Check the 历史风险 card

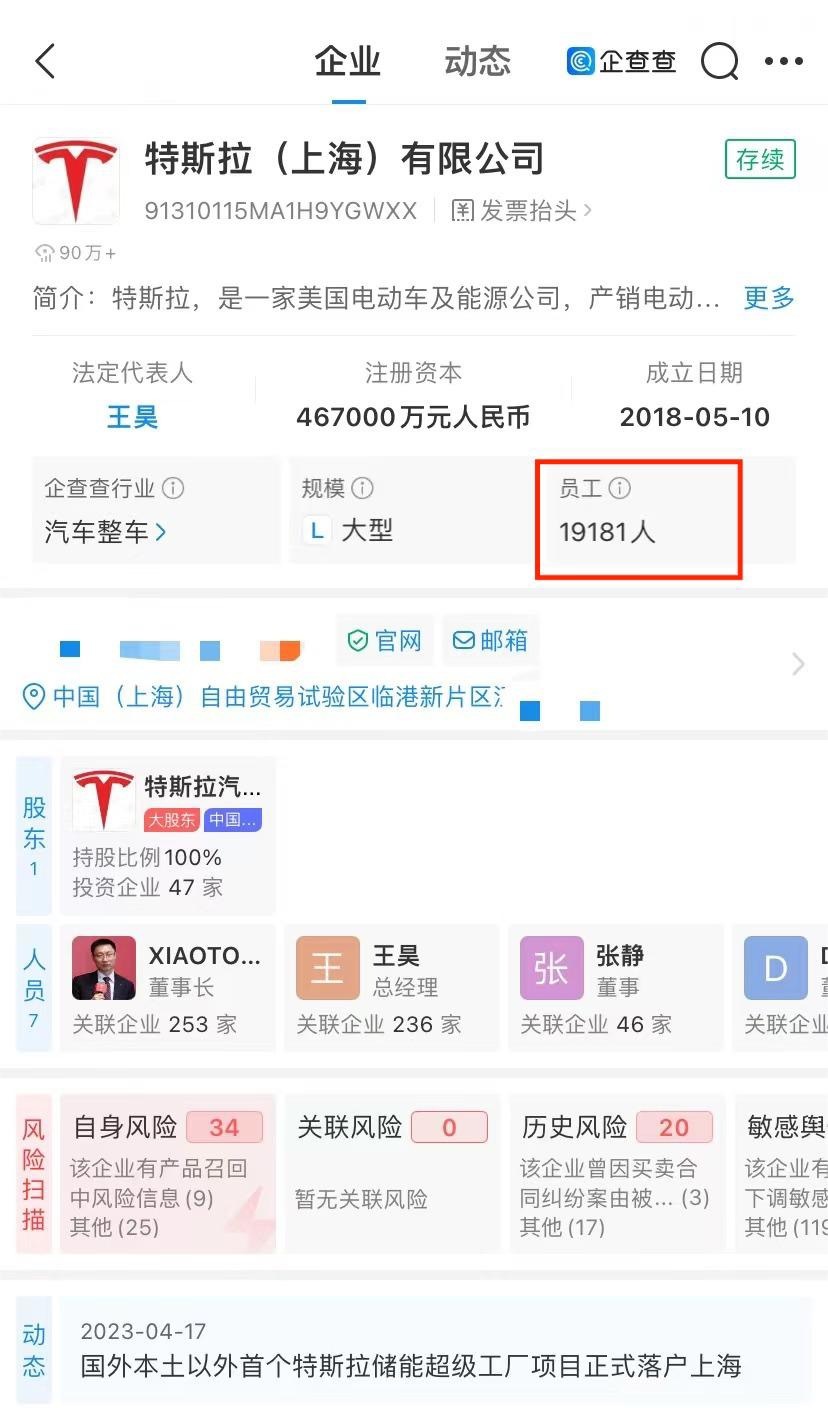[617, 1172]
